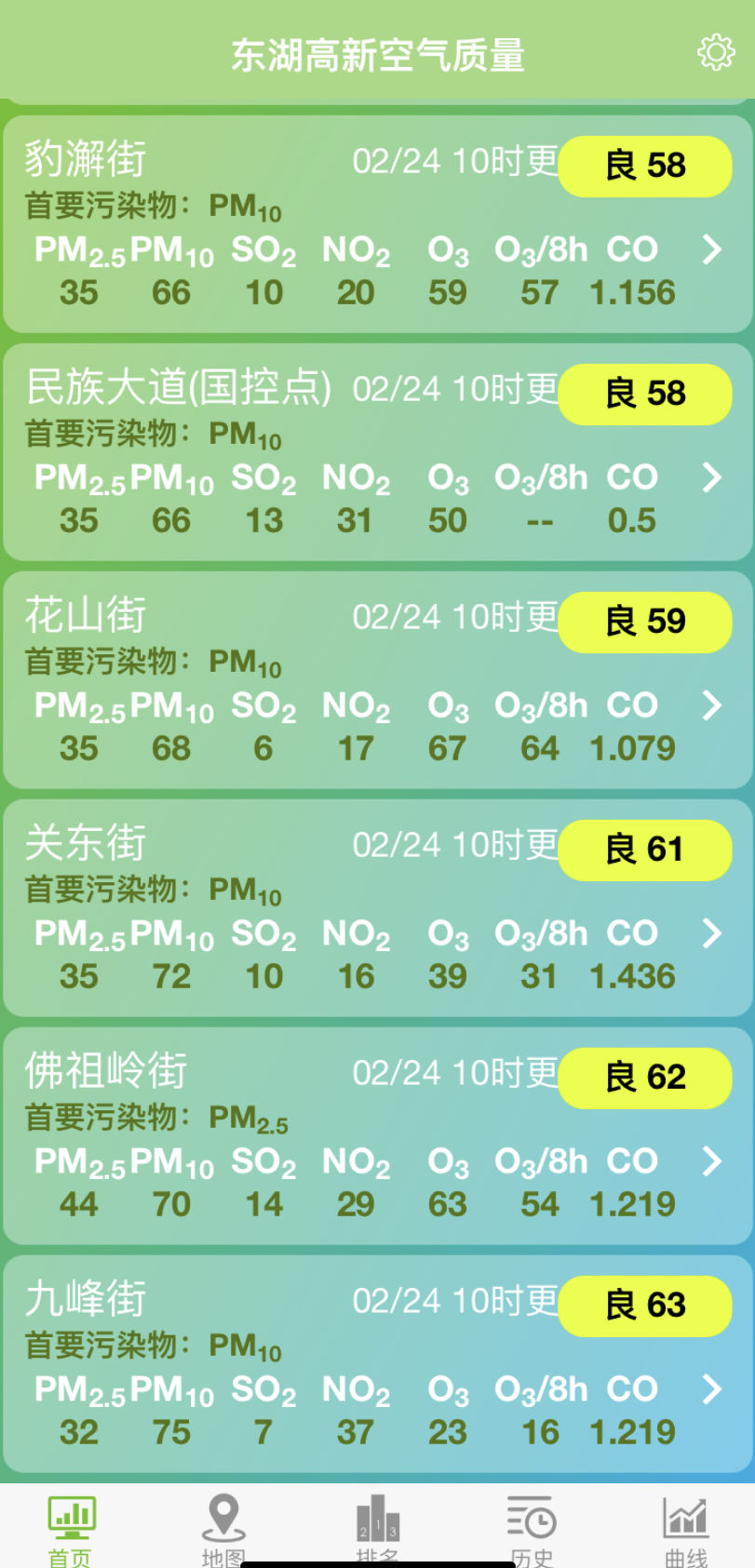Open the 豹澥街 air quality card
This screenshot has height=1568, width=755.
coord(377,225)
